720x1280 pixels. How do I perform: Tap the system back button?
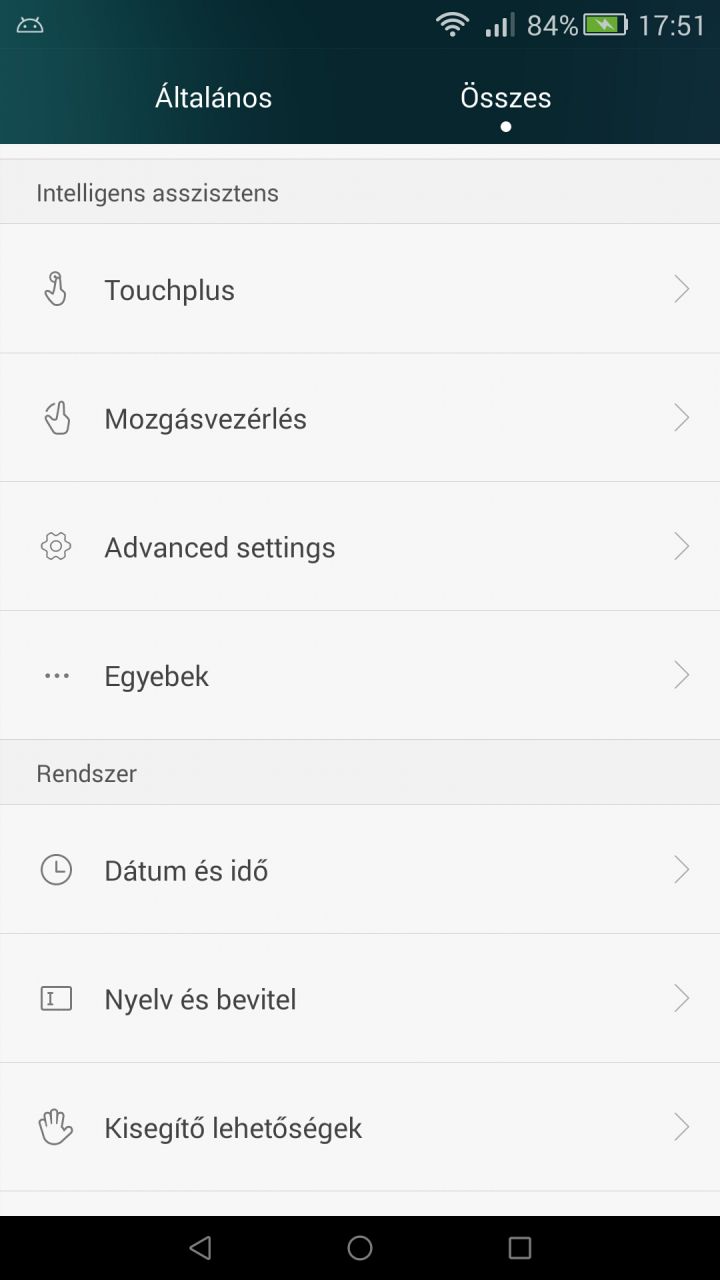[x=200, y=1247]
